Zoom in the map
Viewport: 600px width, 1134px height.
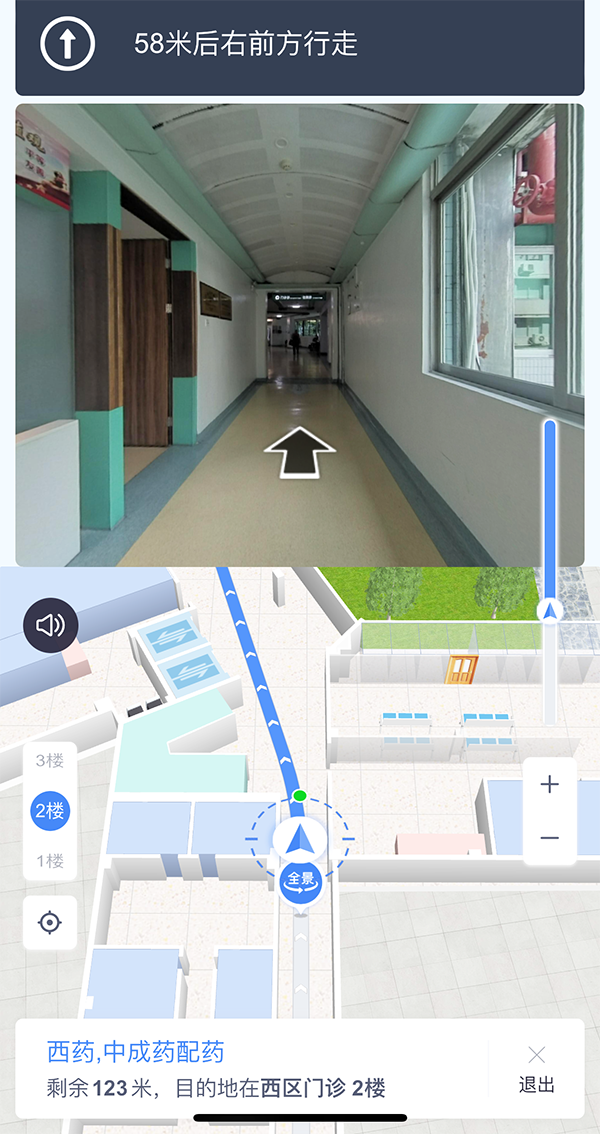pyautogui.click(x=549, y=785)
